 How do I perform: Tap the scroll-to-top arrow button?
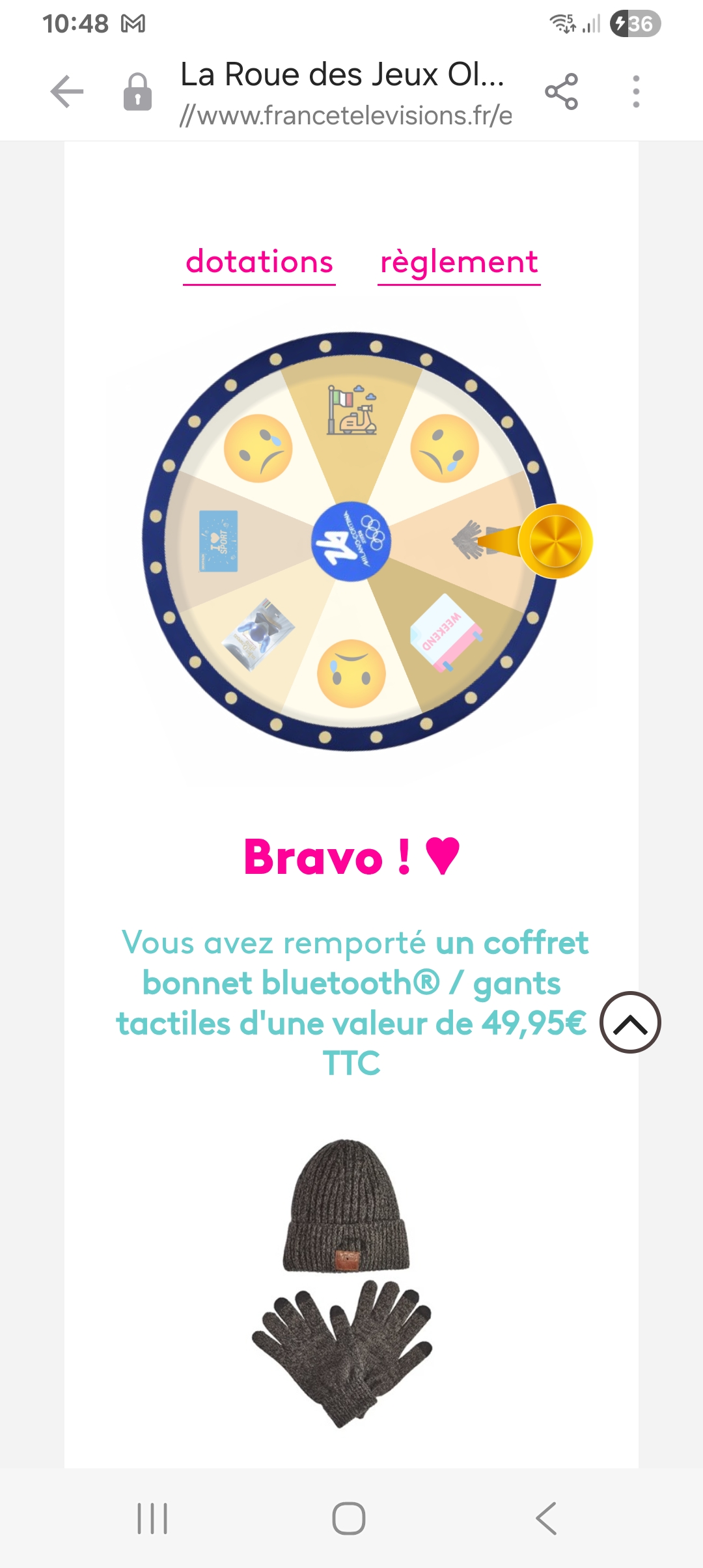click(630, 1022)
